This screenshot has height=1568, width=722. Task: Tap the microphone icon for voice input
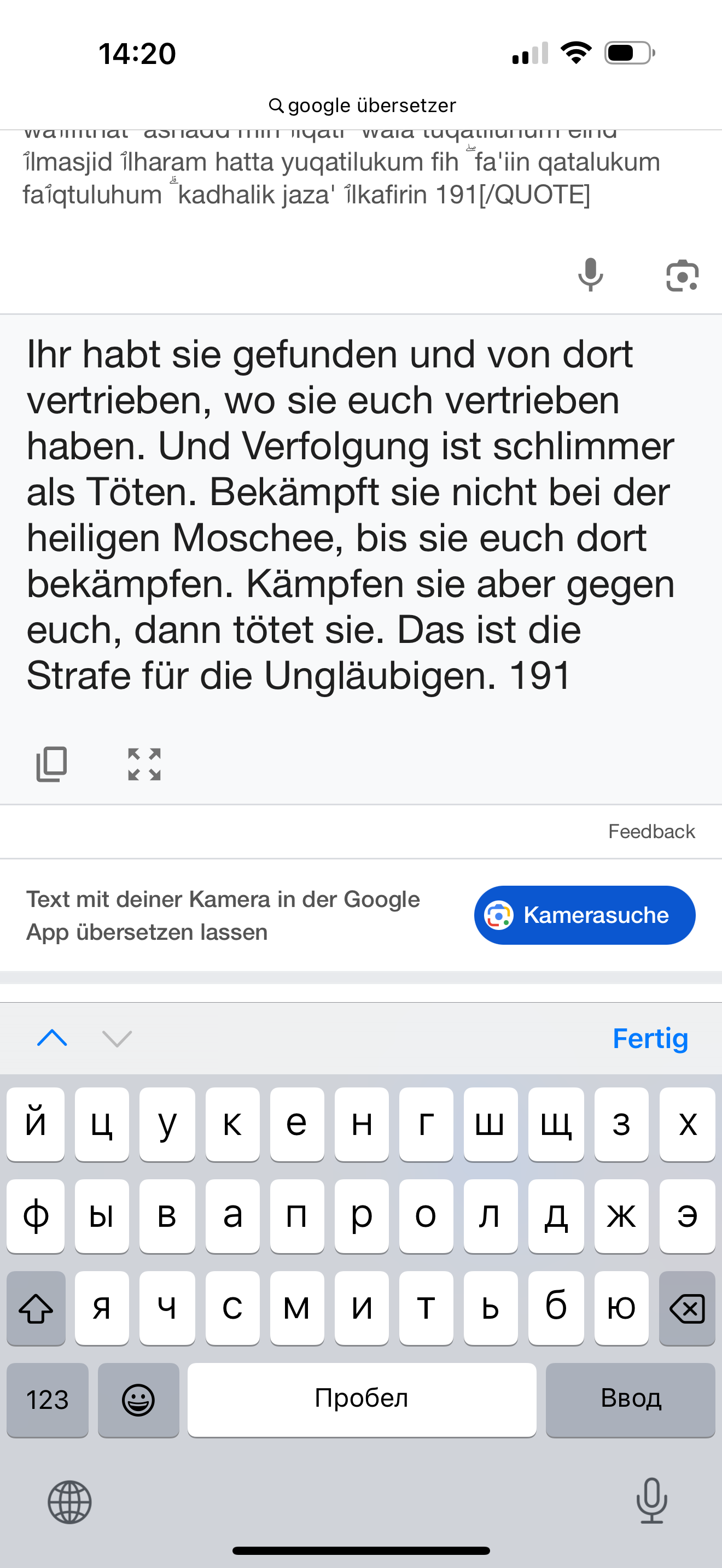(x=590, y=275)
